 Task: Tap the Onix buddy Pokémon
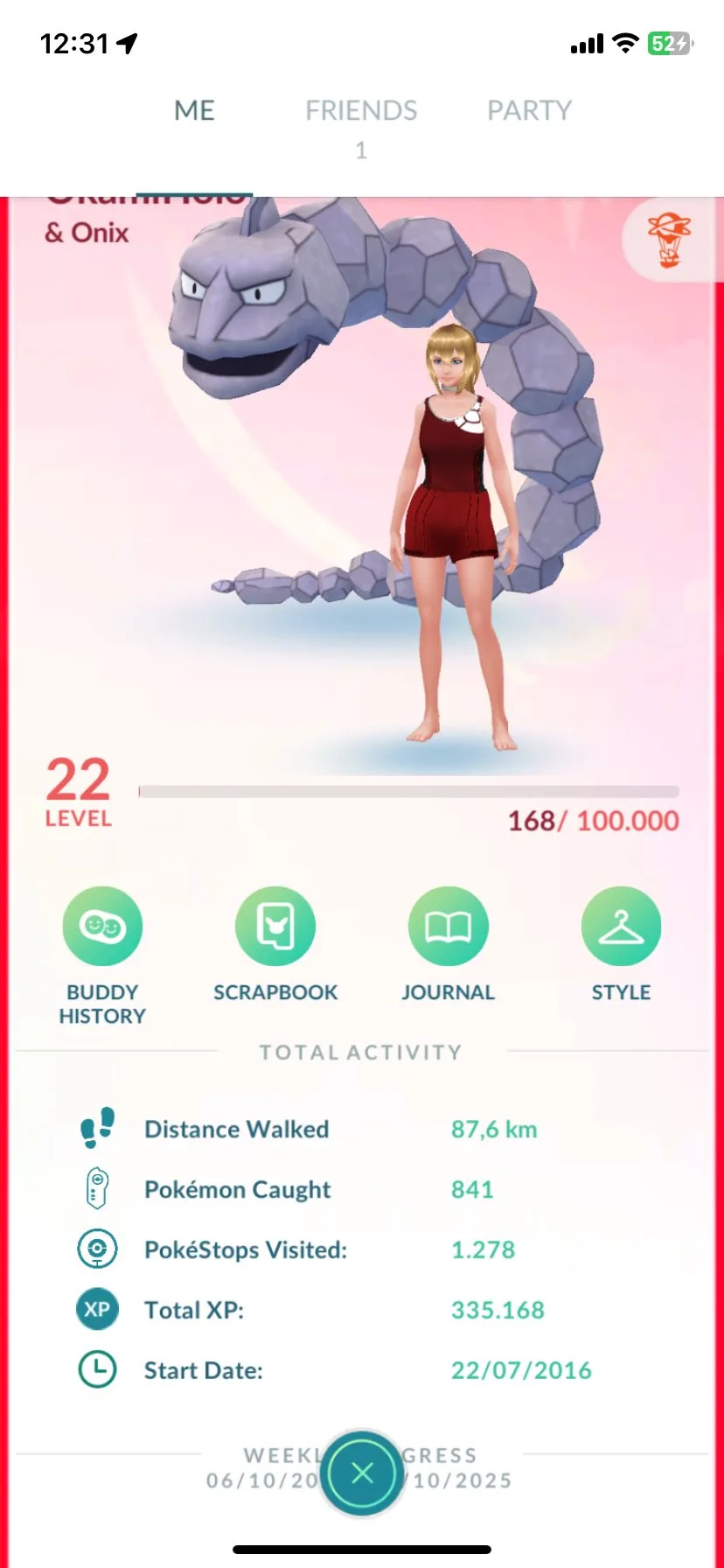(236, 306)
